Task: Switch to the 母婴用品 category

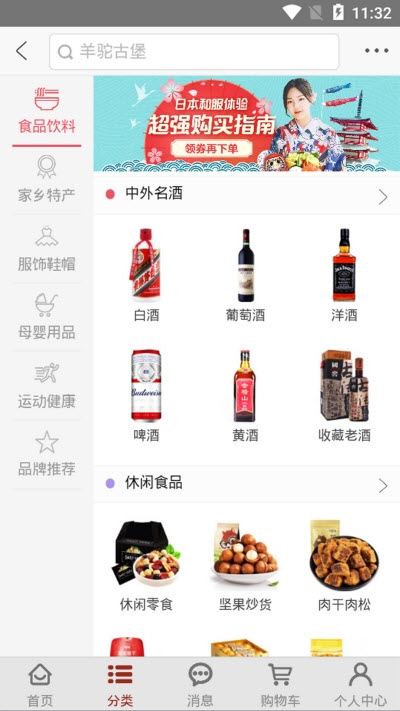Action: point(47,317)
